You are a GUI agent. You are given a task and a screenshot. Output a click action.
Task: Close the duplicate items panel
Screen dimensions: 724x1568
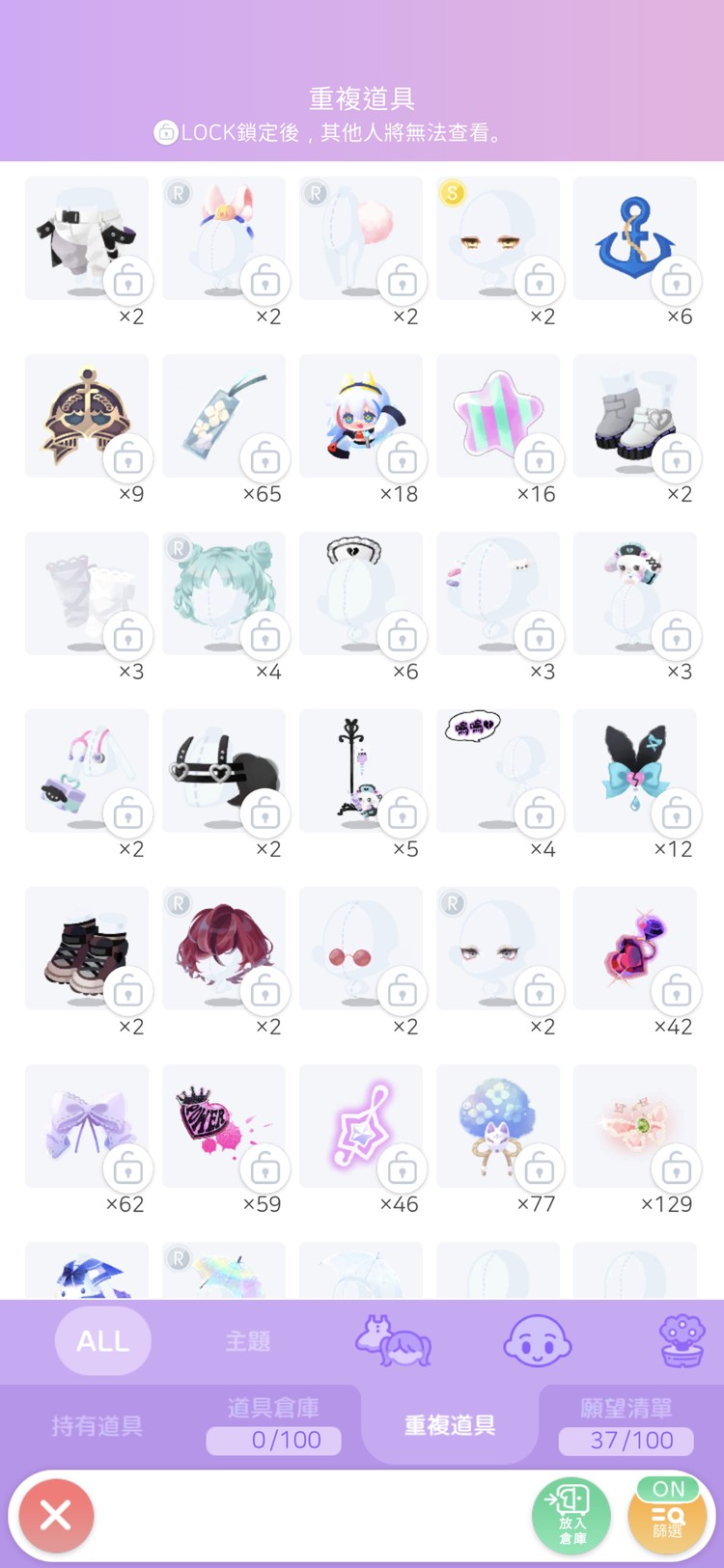[x=56, y=1515]
